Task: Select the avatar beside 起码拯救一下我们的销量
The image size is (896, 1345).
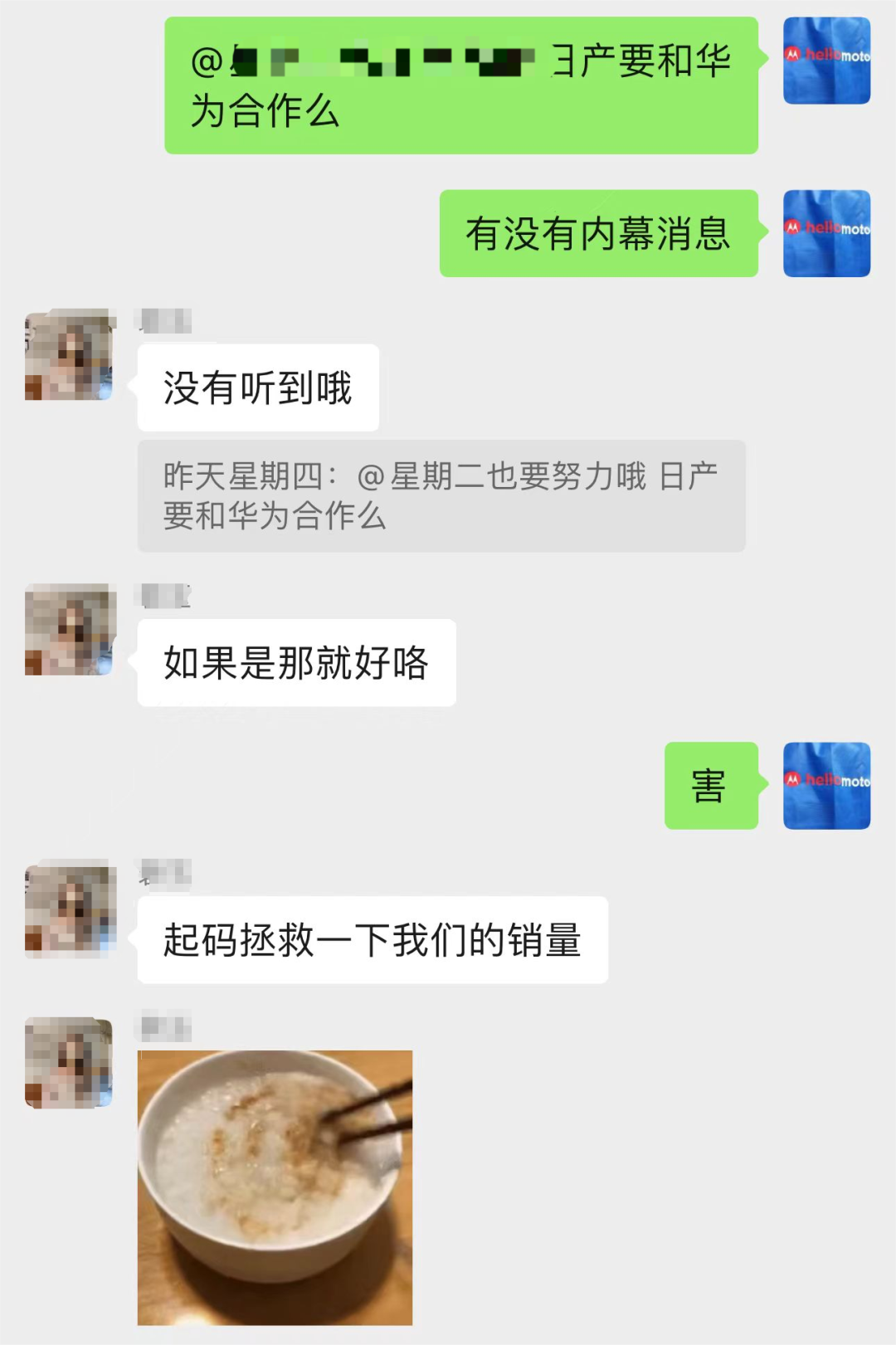Action: point(68,909)
